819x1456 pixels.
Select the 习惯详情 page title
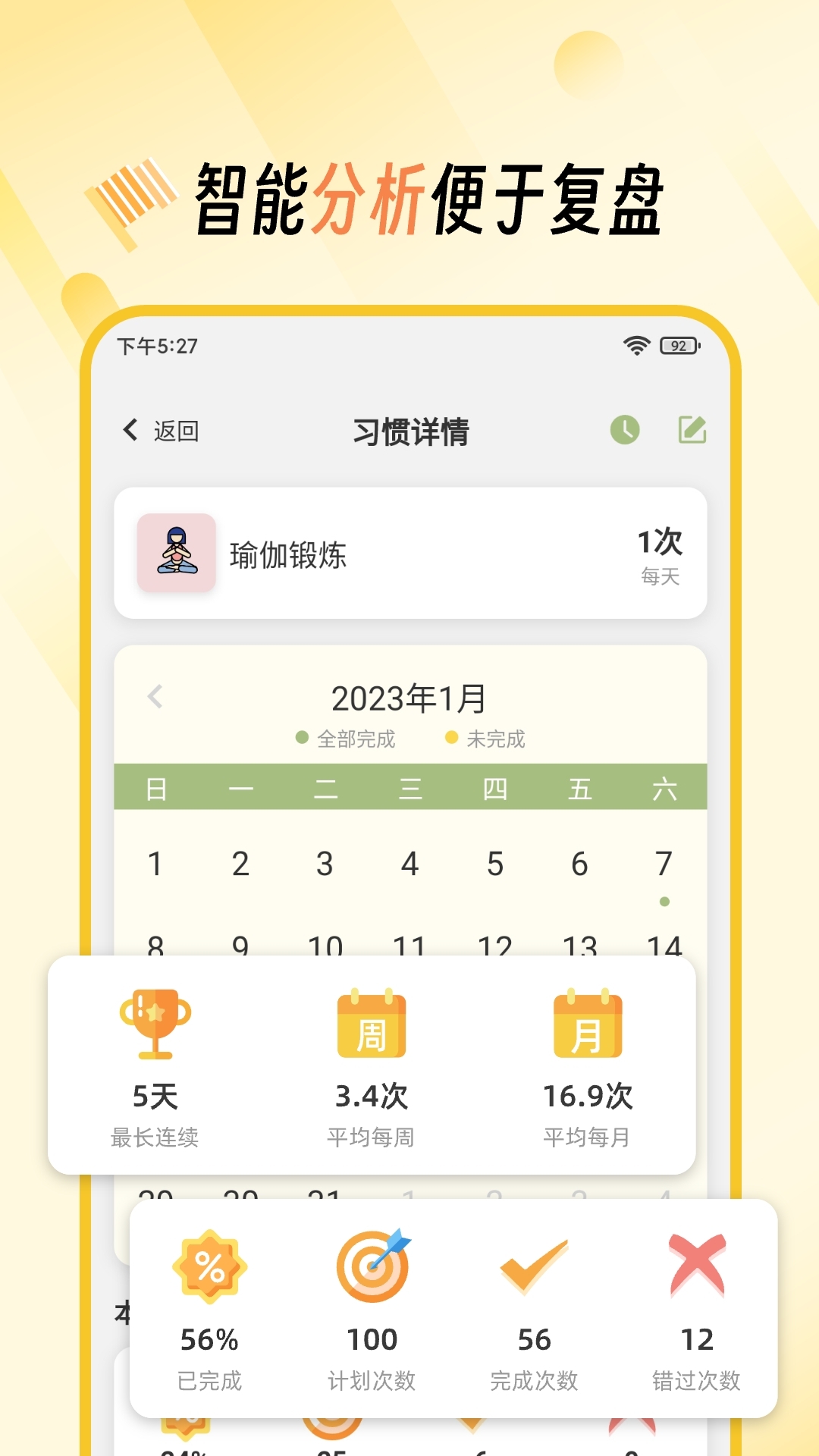coord(410,429)
